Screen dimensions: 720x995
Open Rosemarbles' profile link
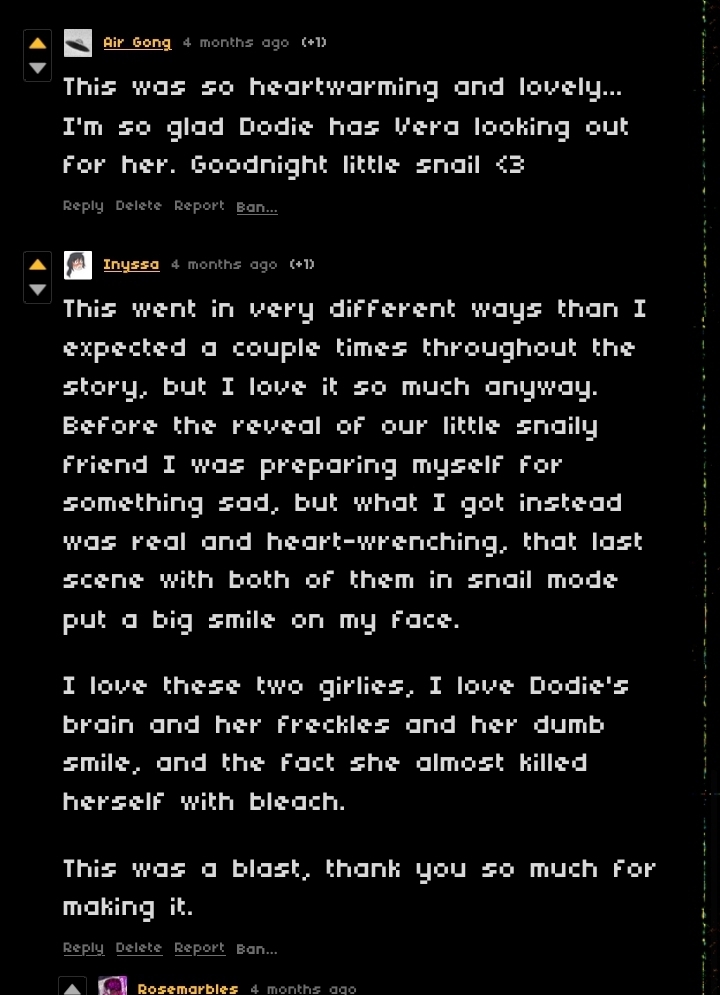188,988
